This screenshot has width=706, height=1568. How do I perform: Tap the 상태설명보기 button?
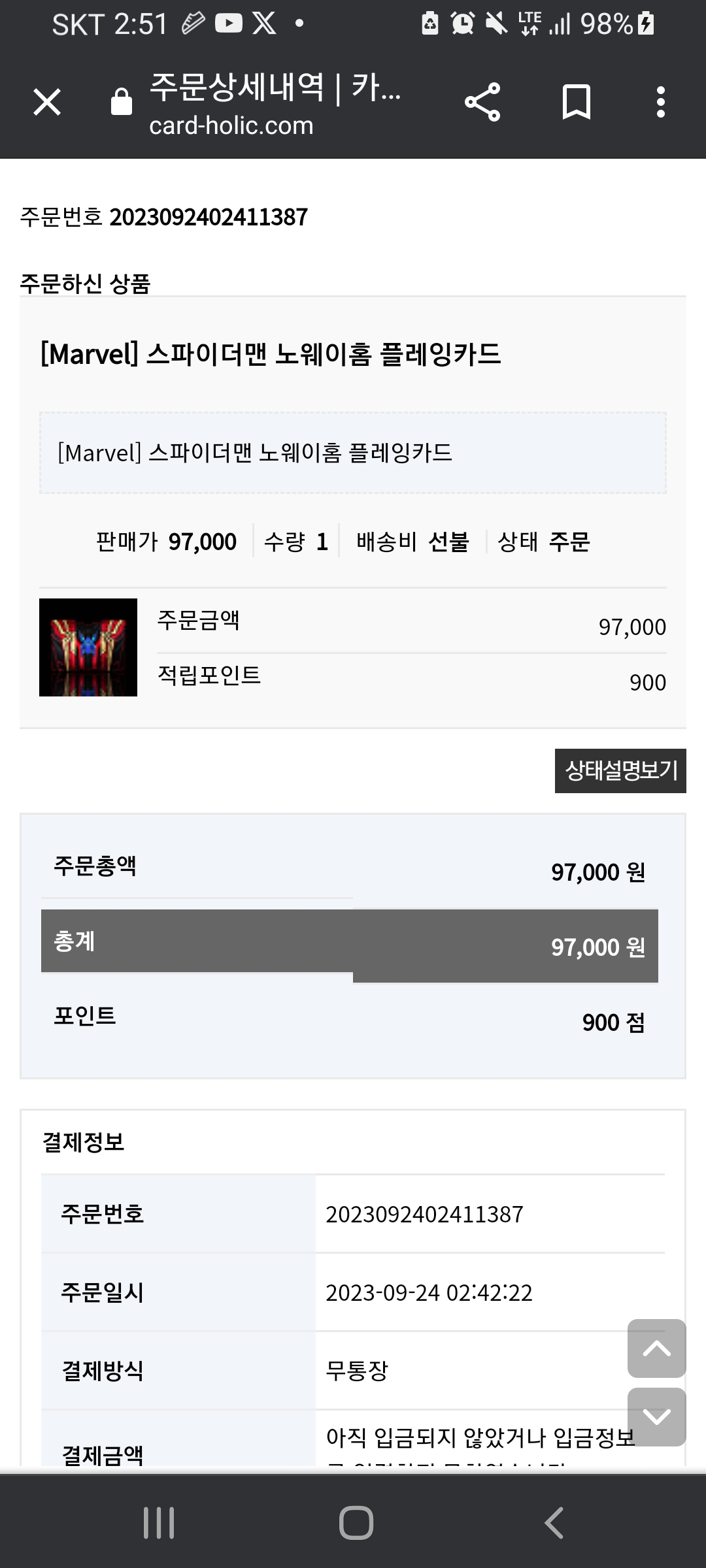pos(620,771)
